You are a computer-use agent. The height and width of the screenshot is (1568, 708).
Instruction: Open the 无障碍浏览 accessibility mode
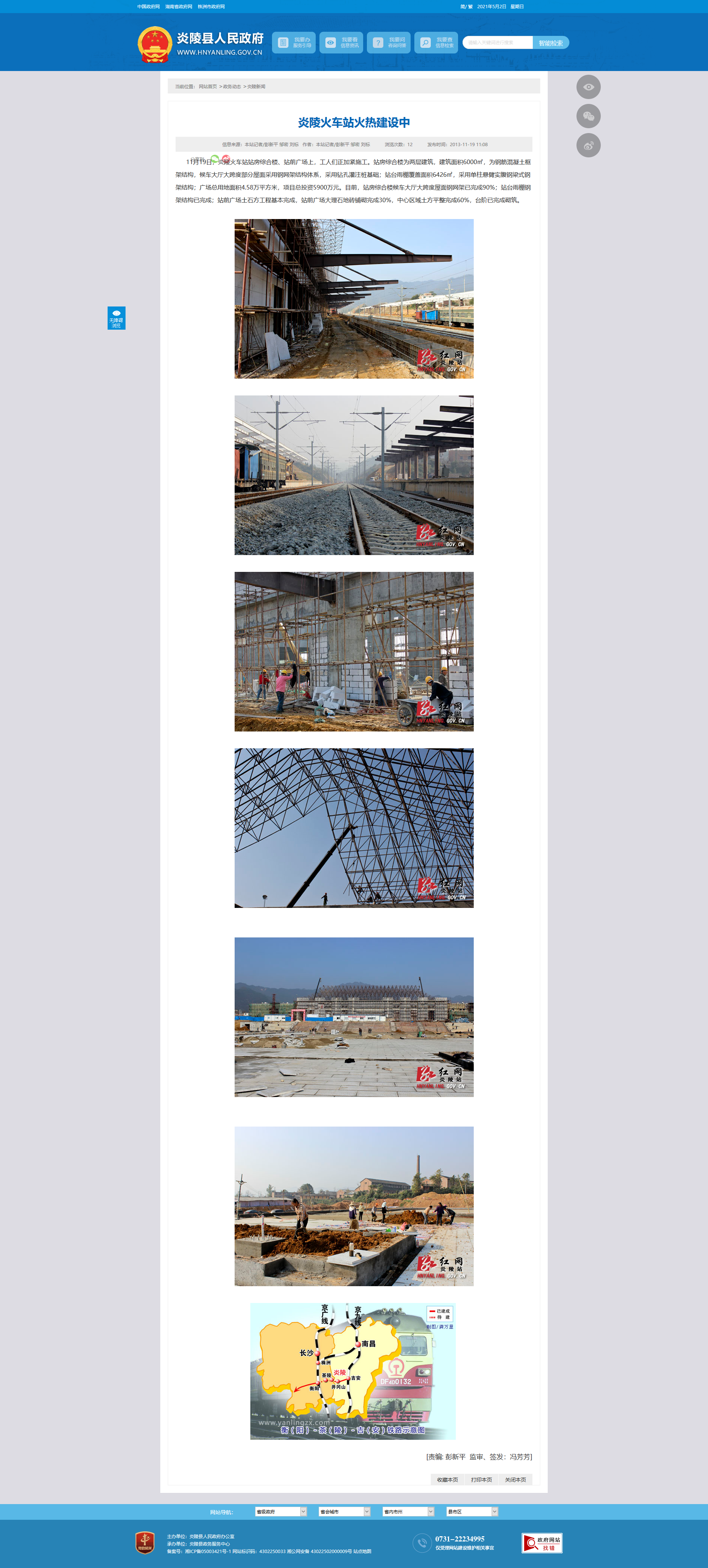[116, 318]
